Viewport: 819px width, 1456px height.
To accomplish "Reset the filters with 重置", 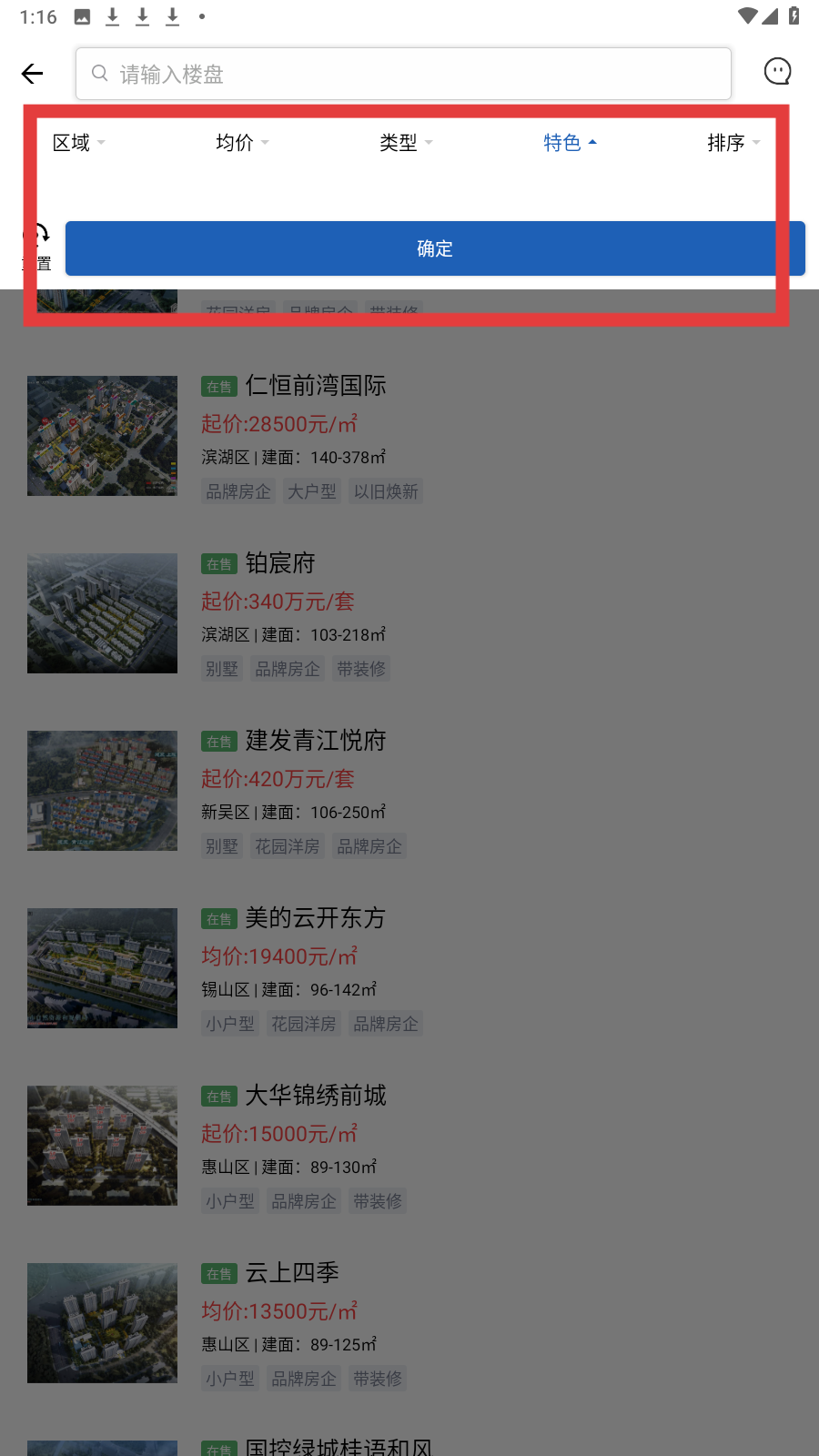I will point(36,248).
